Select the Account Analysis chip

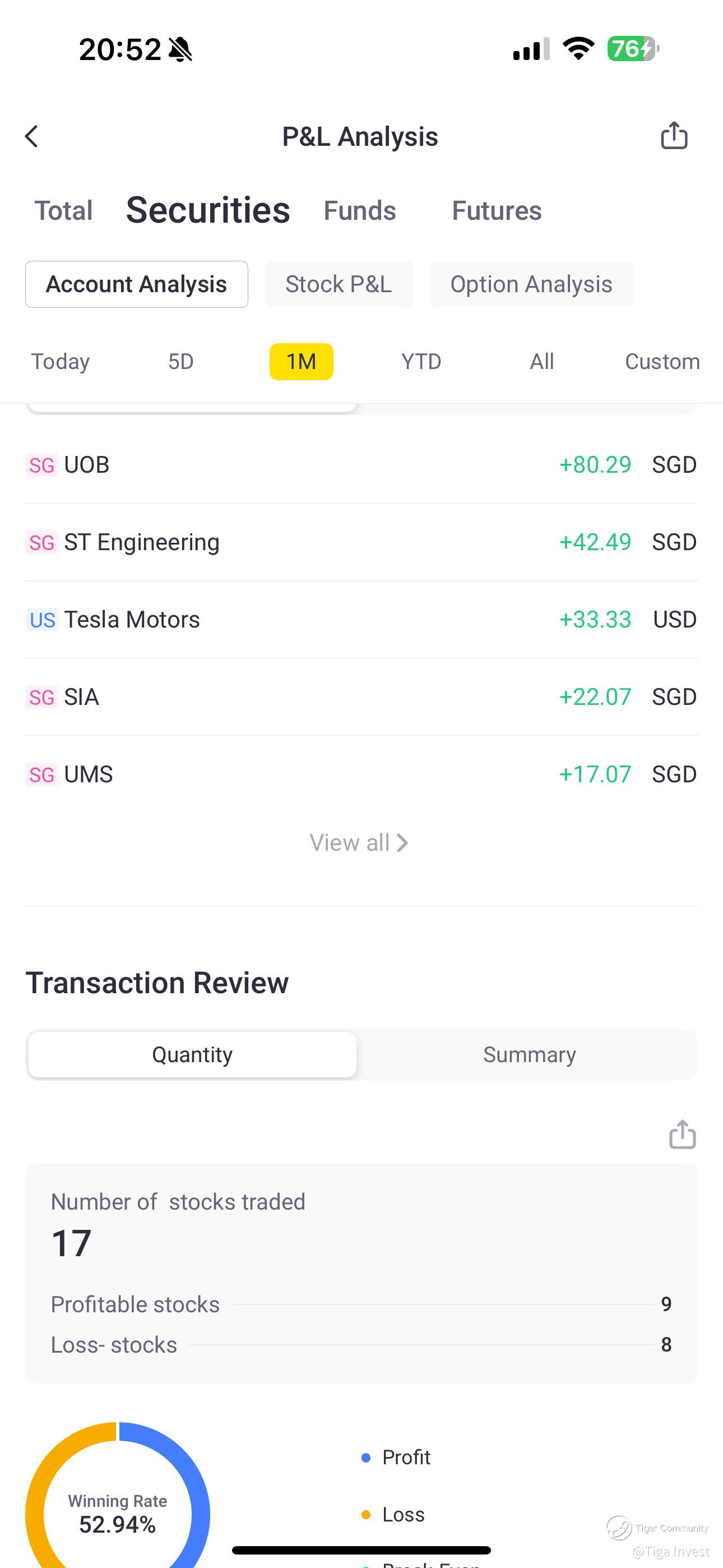[x=136, y=284]
